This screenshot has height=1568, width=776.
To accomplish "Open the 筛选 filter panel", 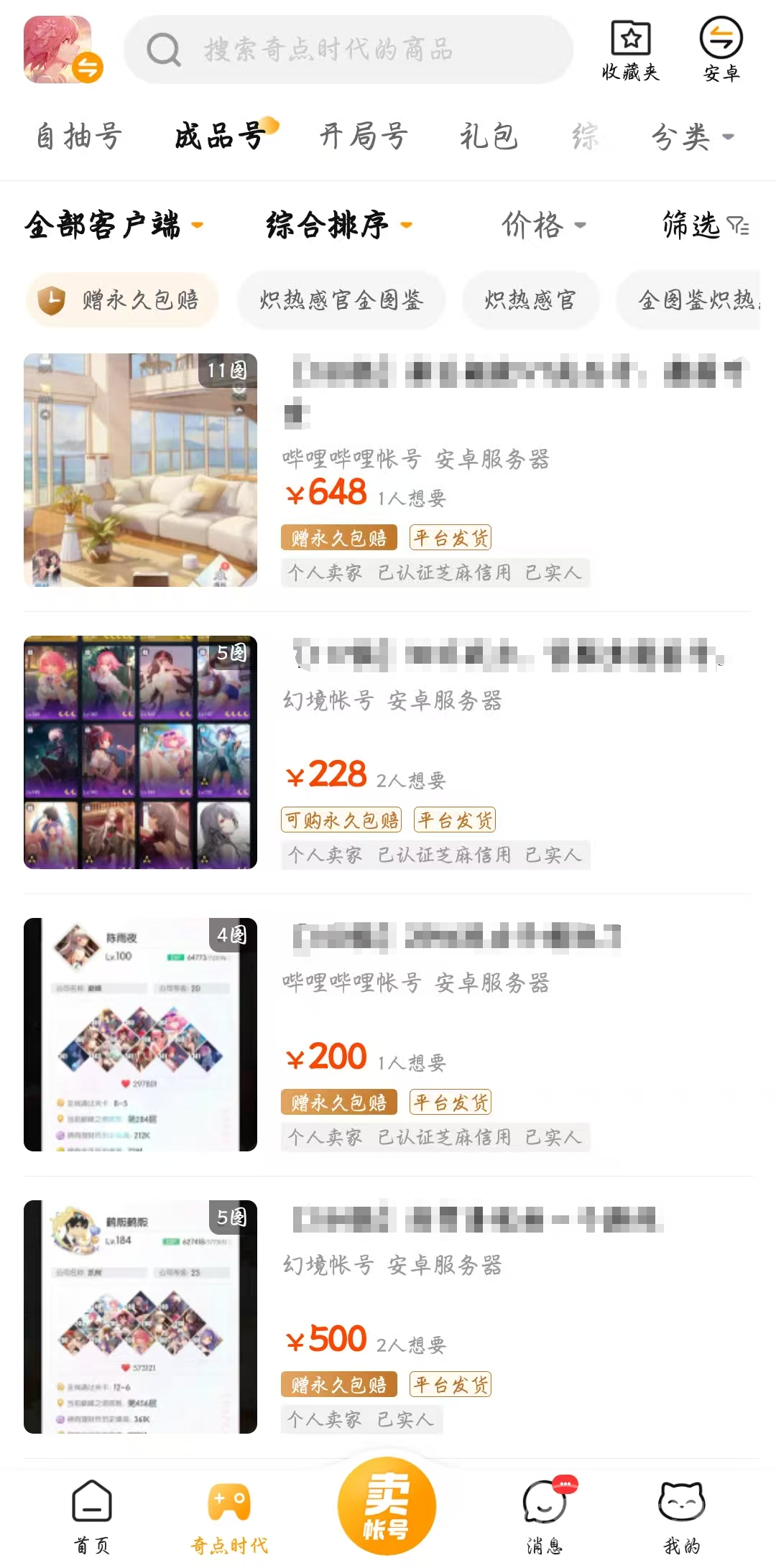I will click(705, 226).
